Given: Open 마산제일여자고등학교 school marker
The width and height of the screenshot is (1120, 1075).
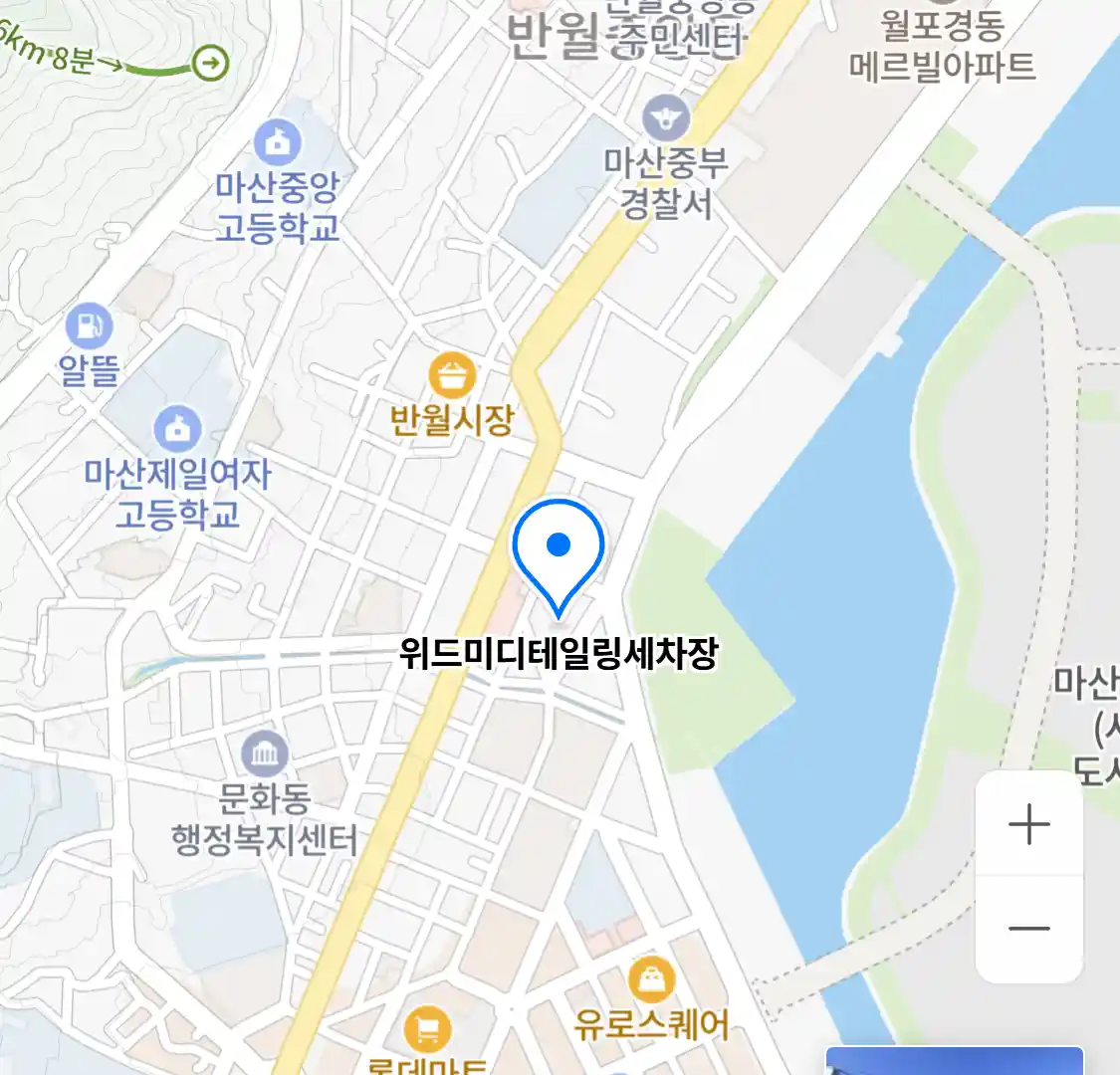Looking at the screenshot, I should point(178,429).
